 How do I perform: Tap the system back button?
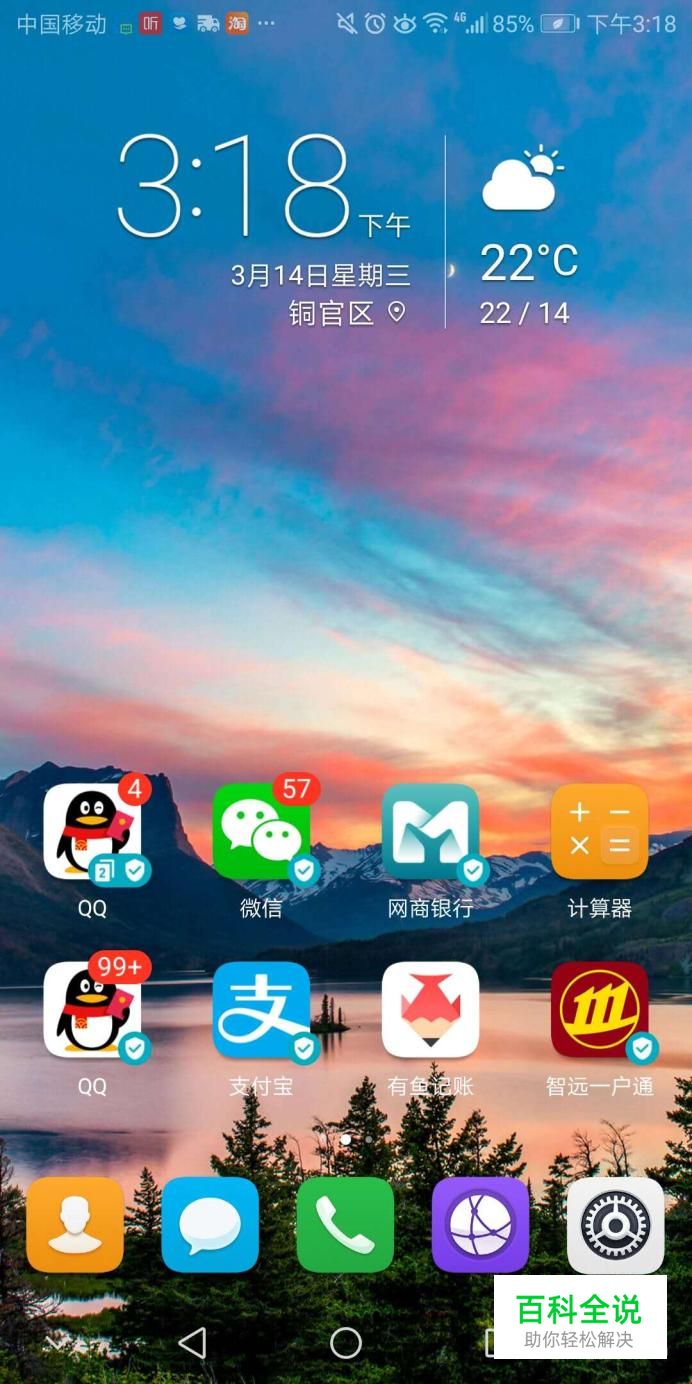(x=192, y=1343)
